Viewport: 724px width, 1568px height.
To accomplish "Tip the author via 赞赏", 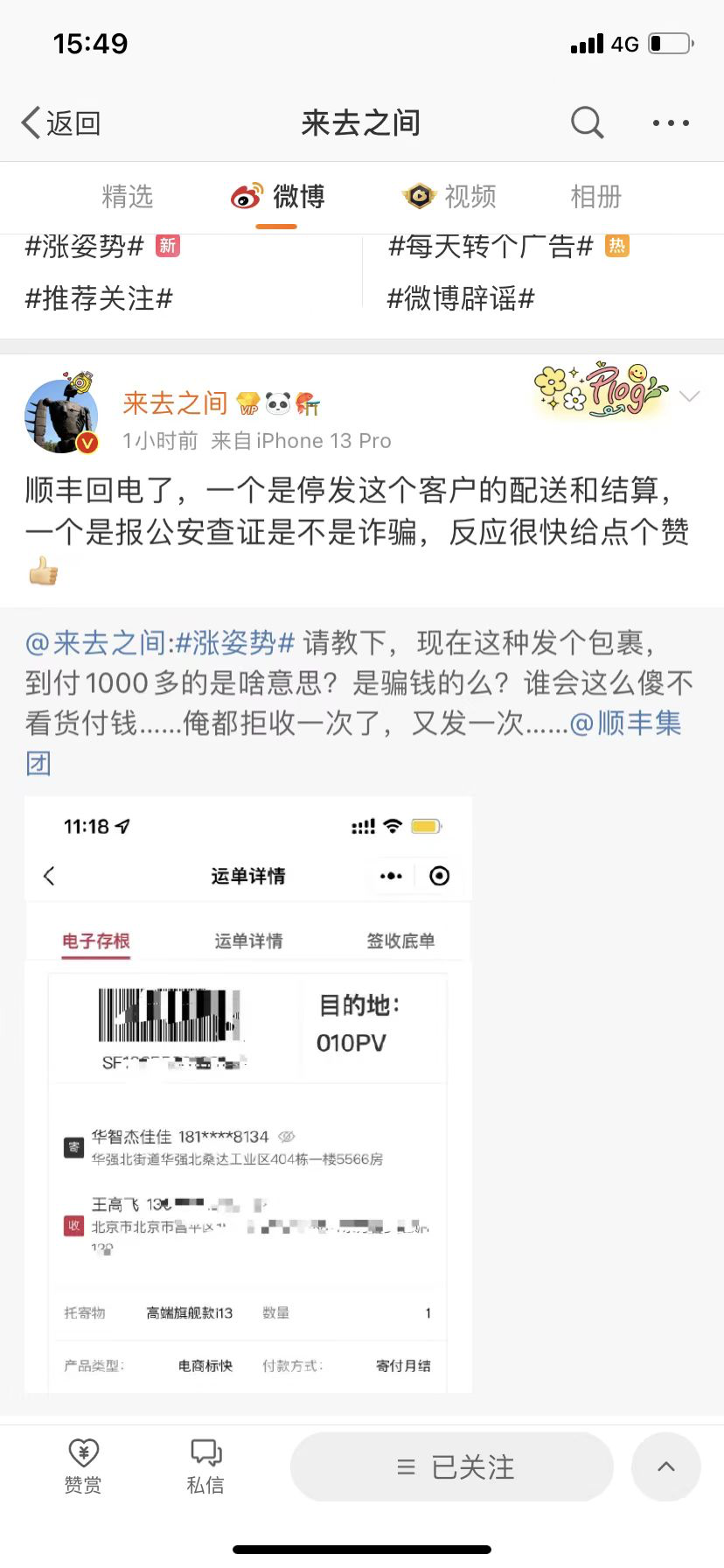I will [x=83, y=1466].
